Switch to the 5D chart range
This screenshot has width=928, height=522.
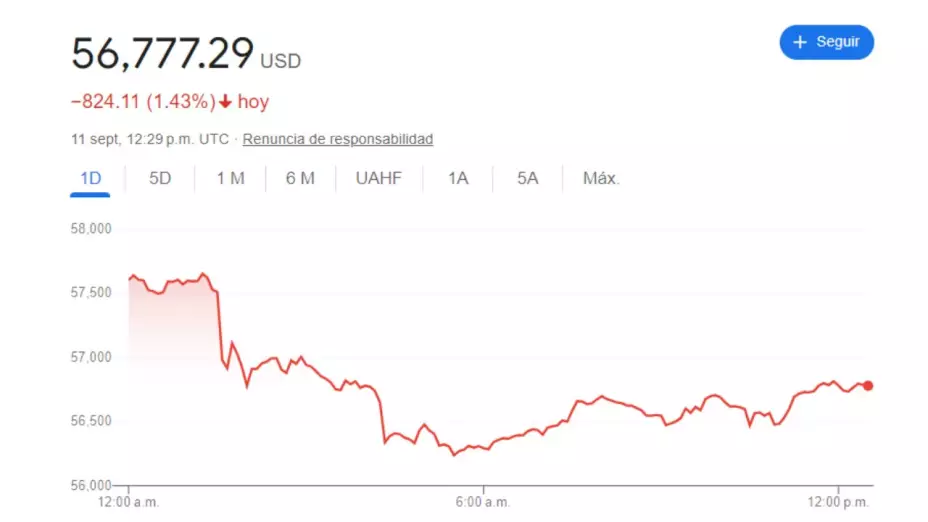(160, 179)
